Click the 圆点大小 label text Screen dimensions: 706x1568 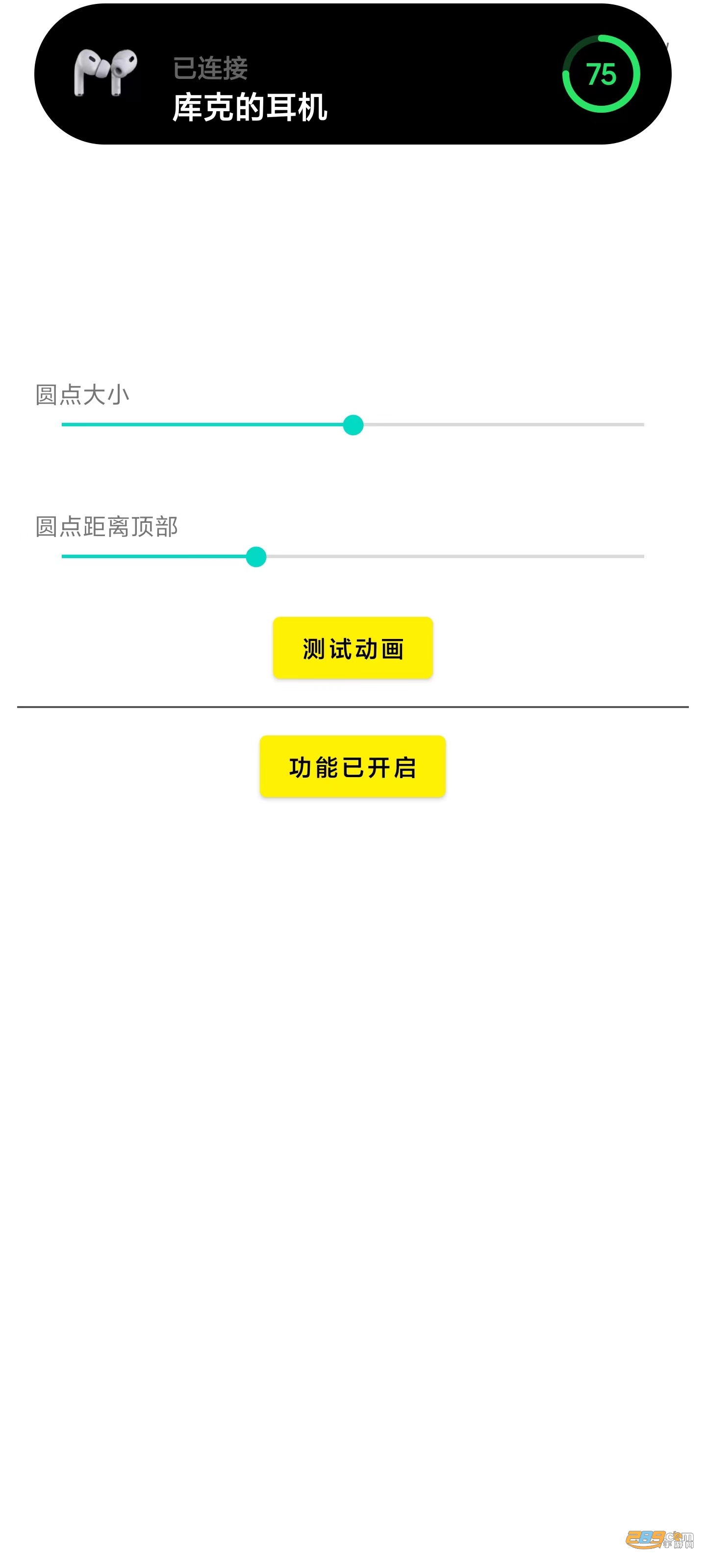82,394
